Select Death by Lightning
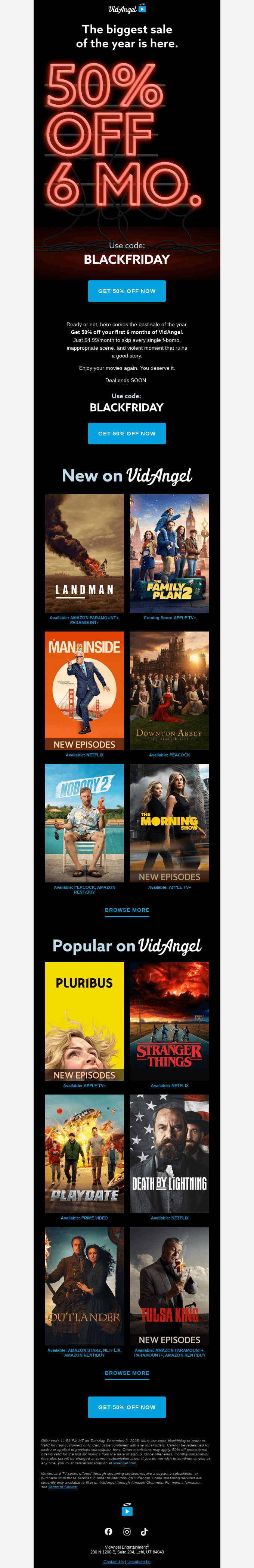Image resolution: width=254 pixels, height=1568 pixels. coord(169,1153)
